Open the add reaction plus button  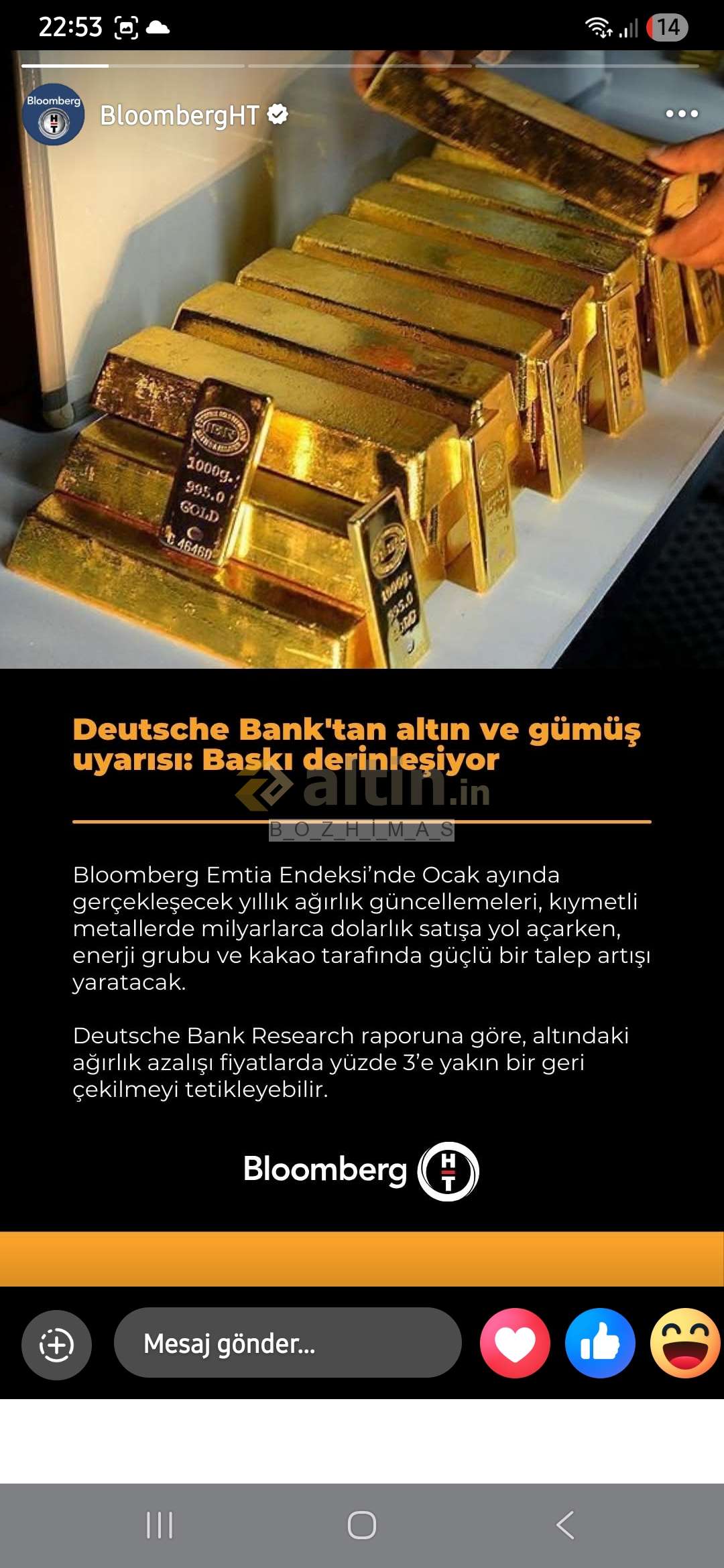[x=56, y=1344]
